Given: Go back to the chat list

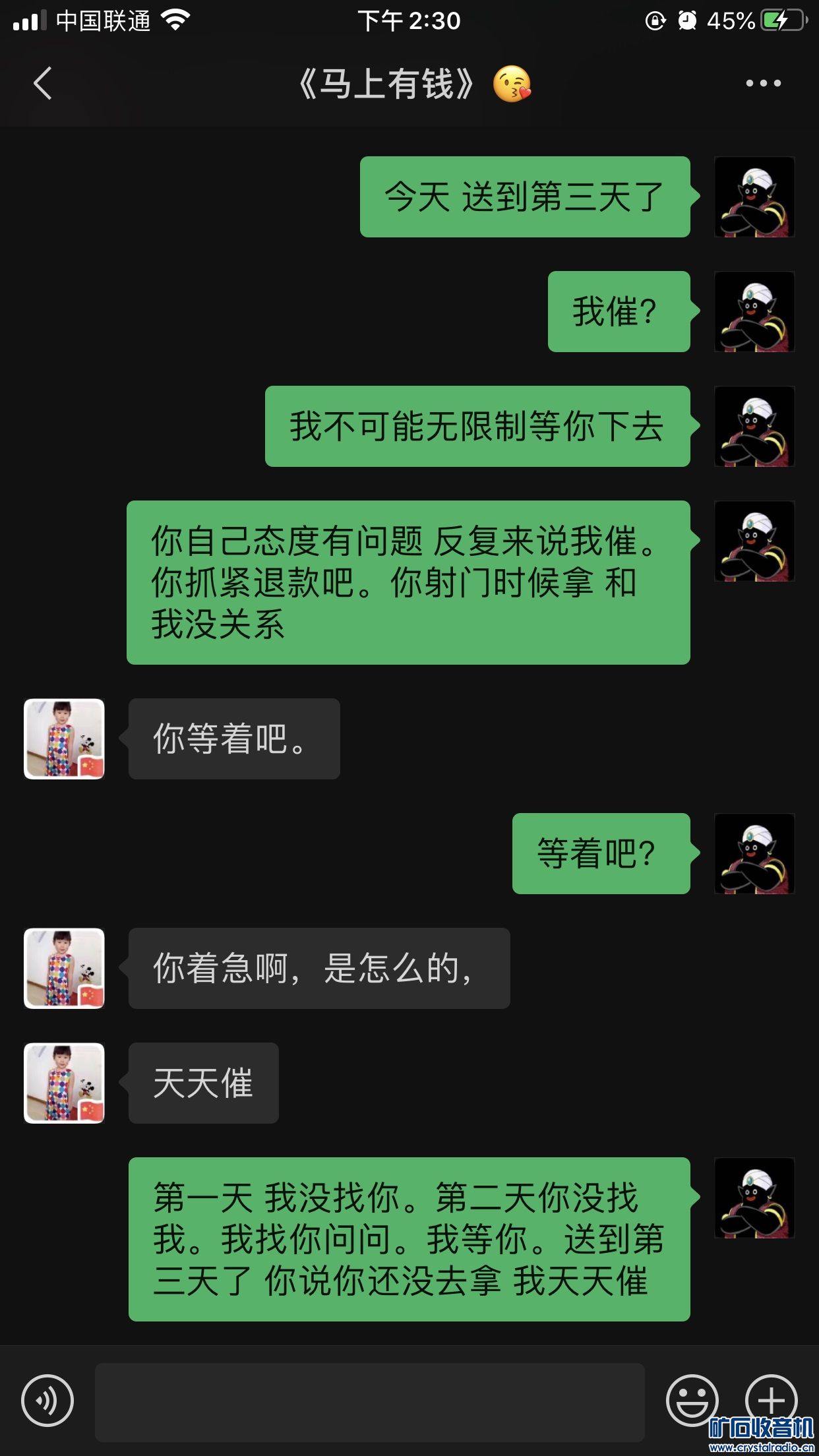Looking at the screenshot, I should click(43, 84).
